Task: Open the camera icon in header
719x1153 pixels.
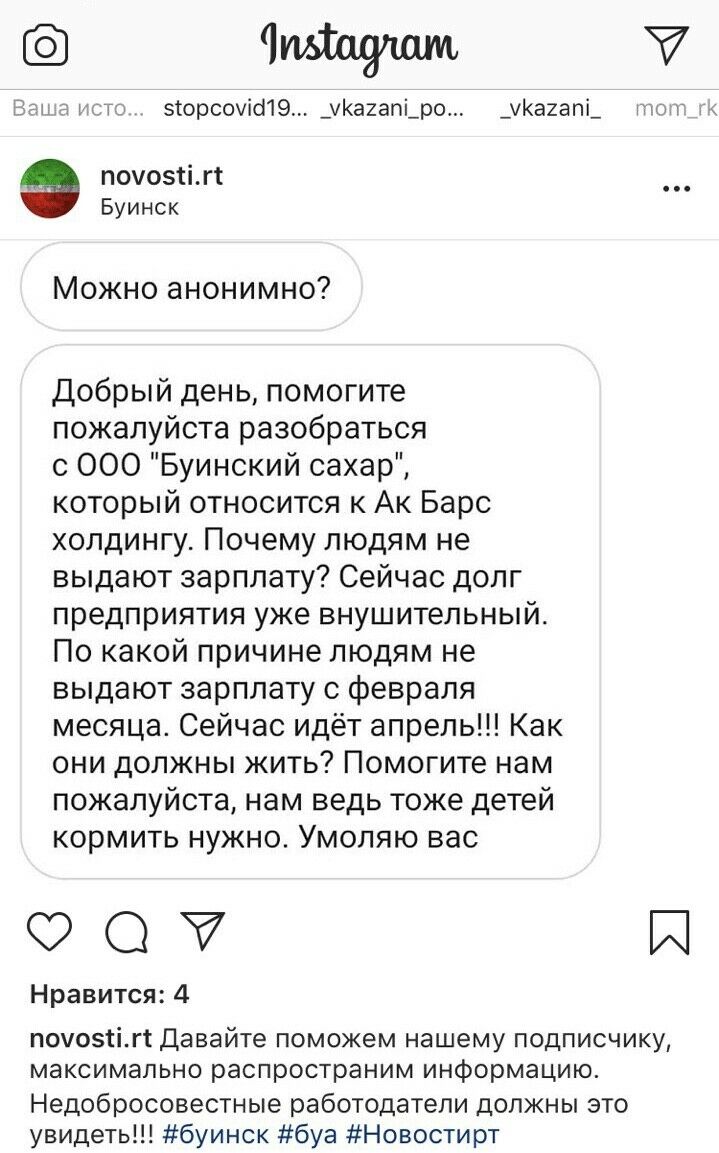Action: tap(46, 46)
